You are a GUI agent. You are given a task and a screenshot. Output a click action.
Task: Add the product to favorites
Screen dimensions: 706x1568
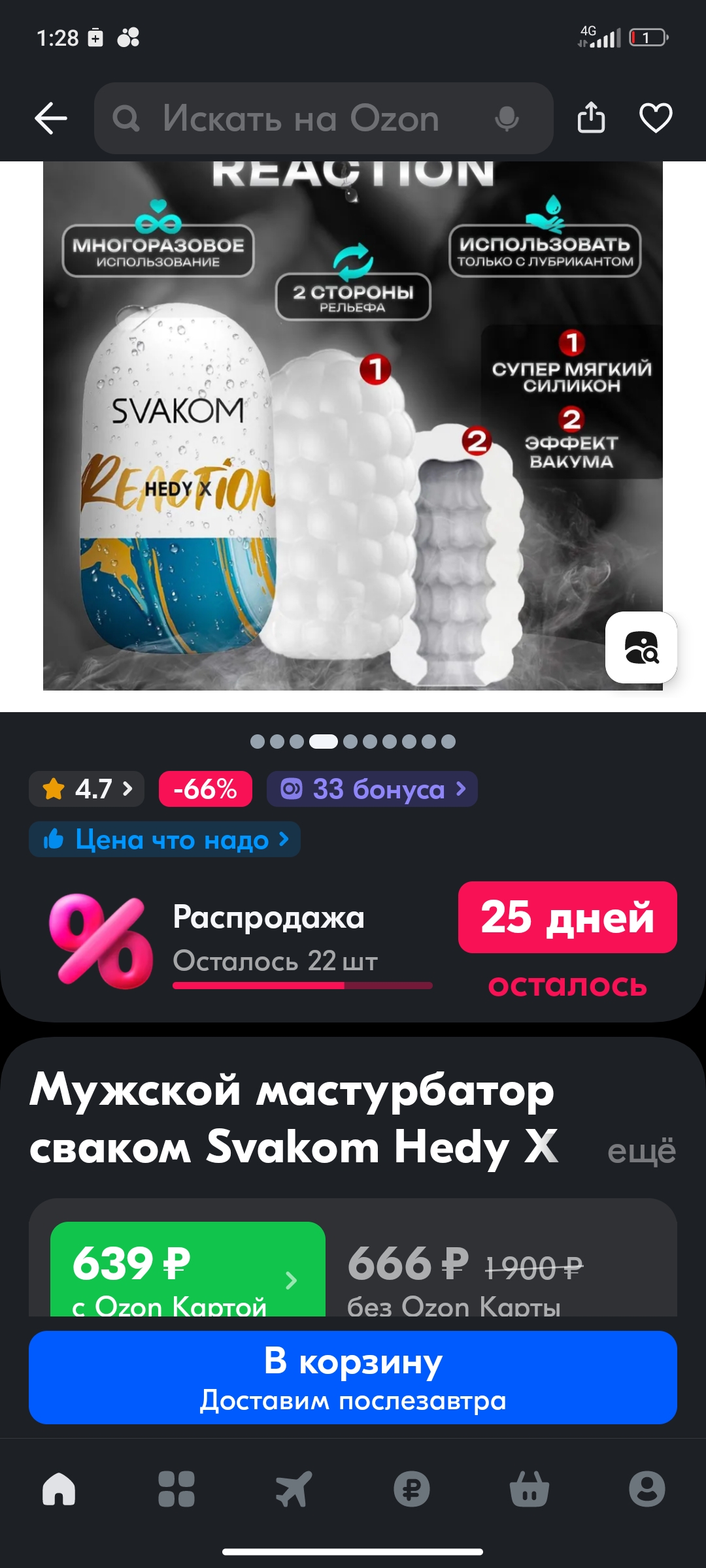pyautogui.click(x=656, y=118)
